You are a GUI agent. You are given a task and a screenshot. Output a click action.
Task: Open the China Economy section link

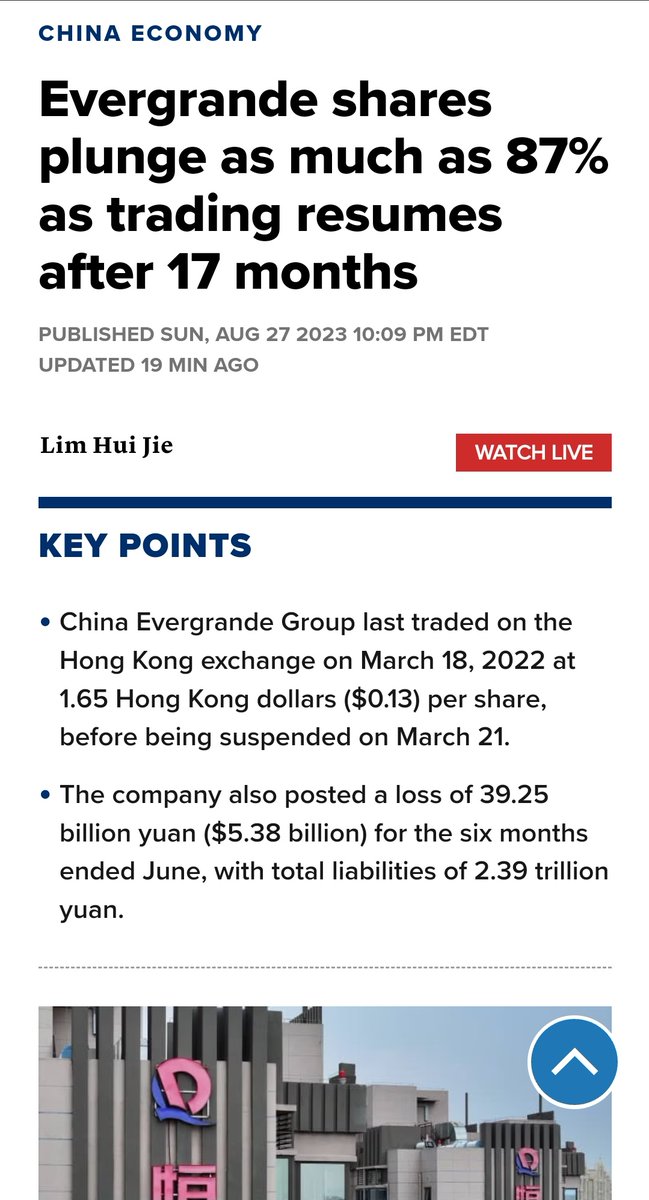click(x=150, y=33)
